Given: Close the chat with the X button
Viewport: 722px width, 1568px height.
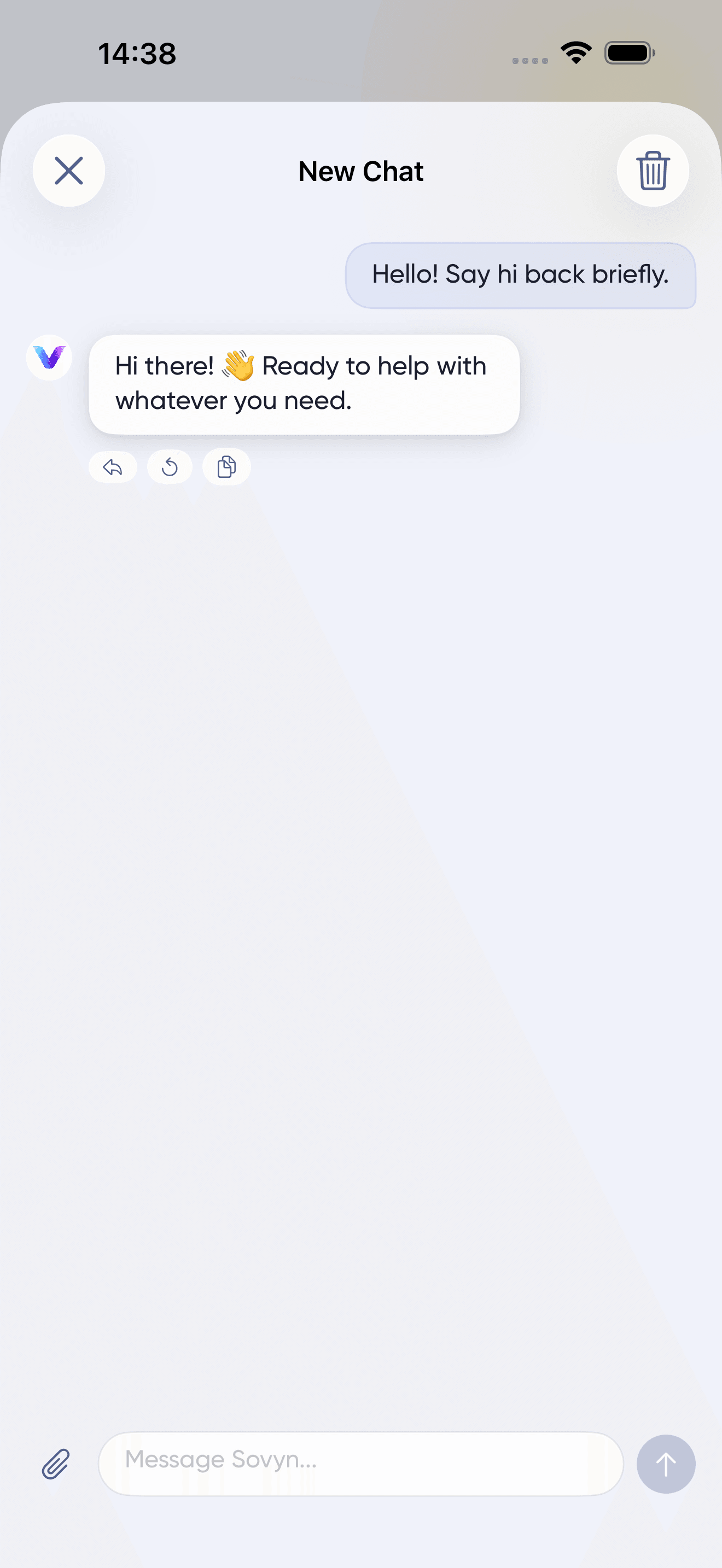Looking at the screenshot, I should [69, 171].
